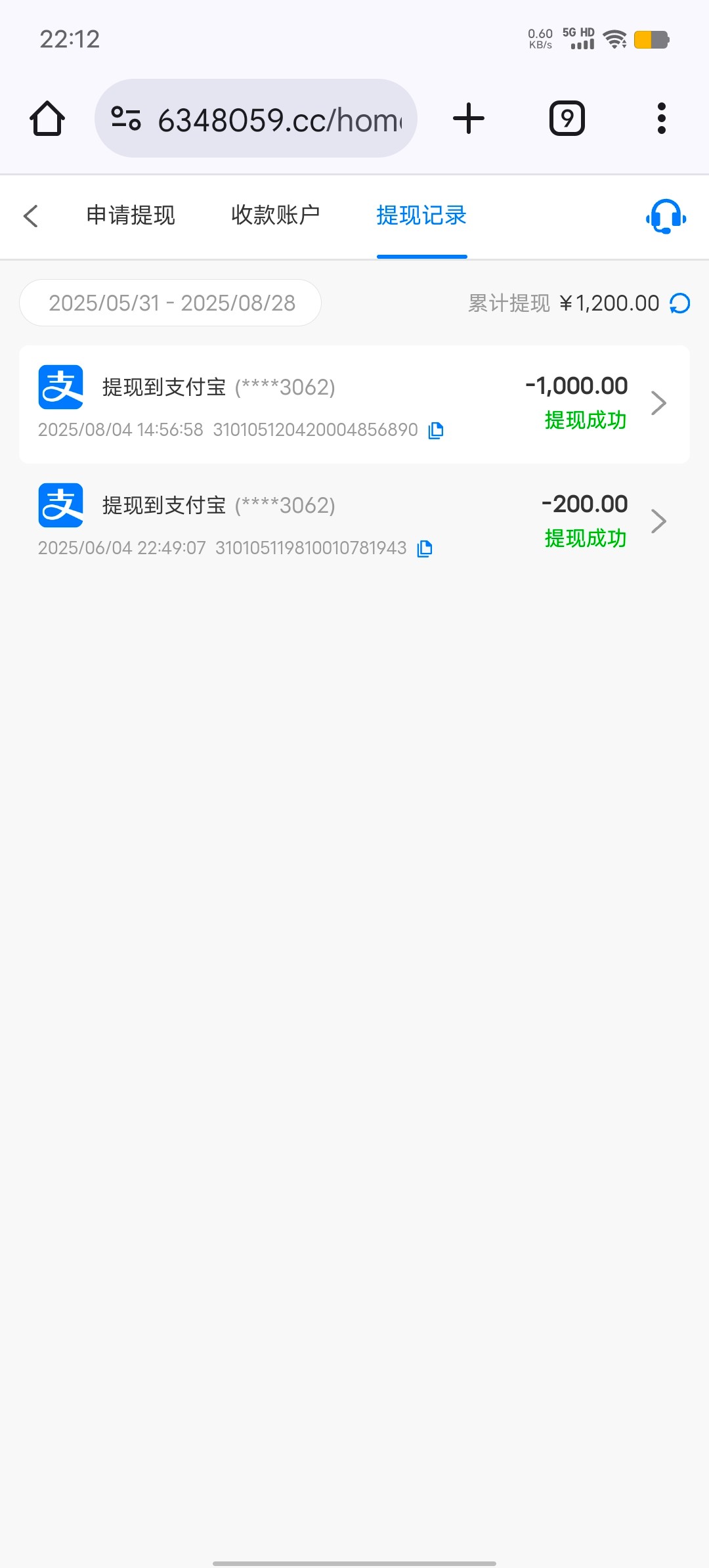Image resolution: width=709 pixels, height=1568 pixels.
Task: Copy order number 3101051198100107819​43
Action: 425,549
